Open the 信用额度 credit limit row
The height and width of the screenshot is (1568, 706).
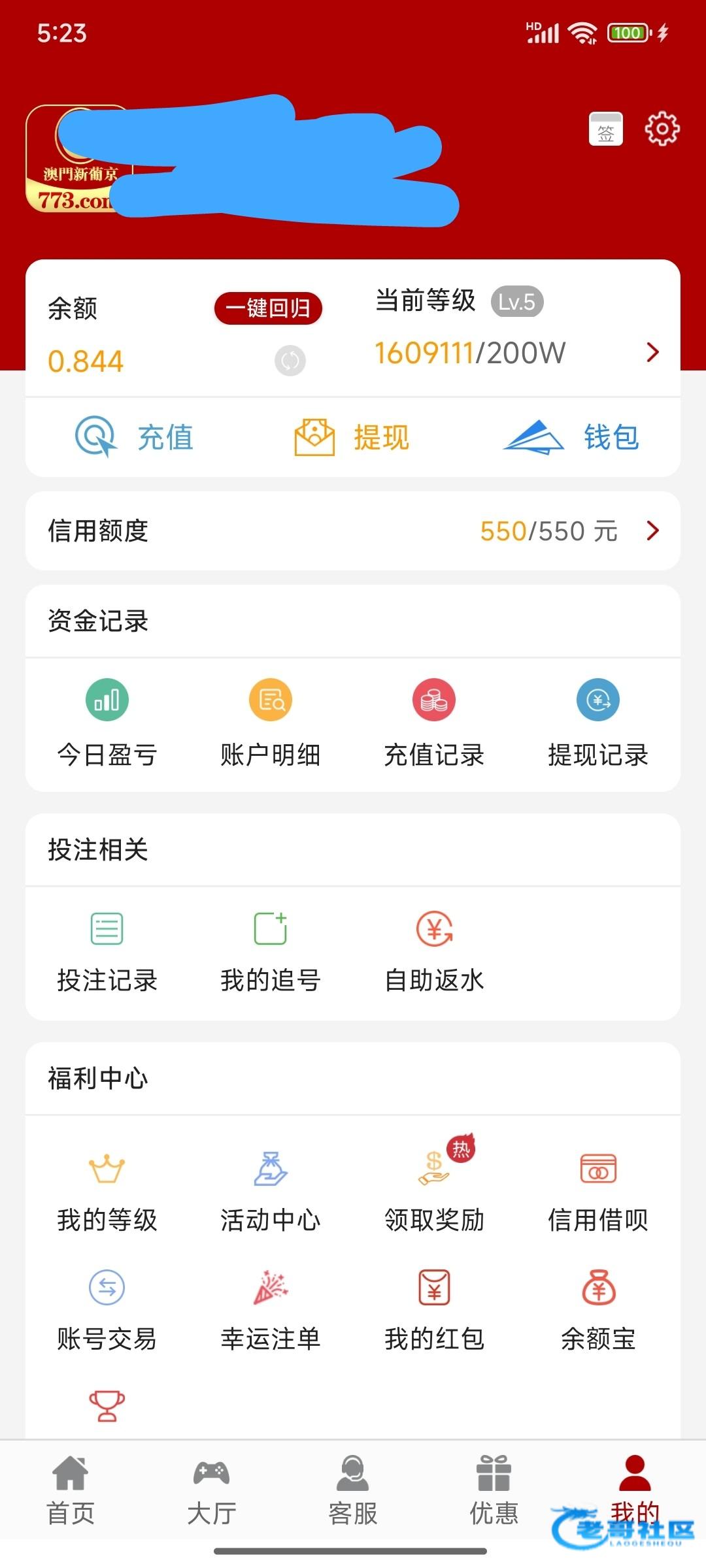click(x=353, y=531)
